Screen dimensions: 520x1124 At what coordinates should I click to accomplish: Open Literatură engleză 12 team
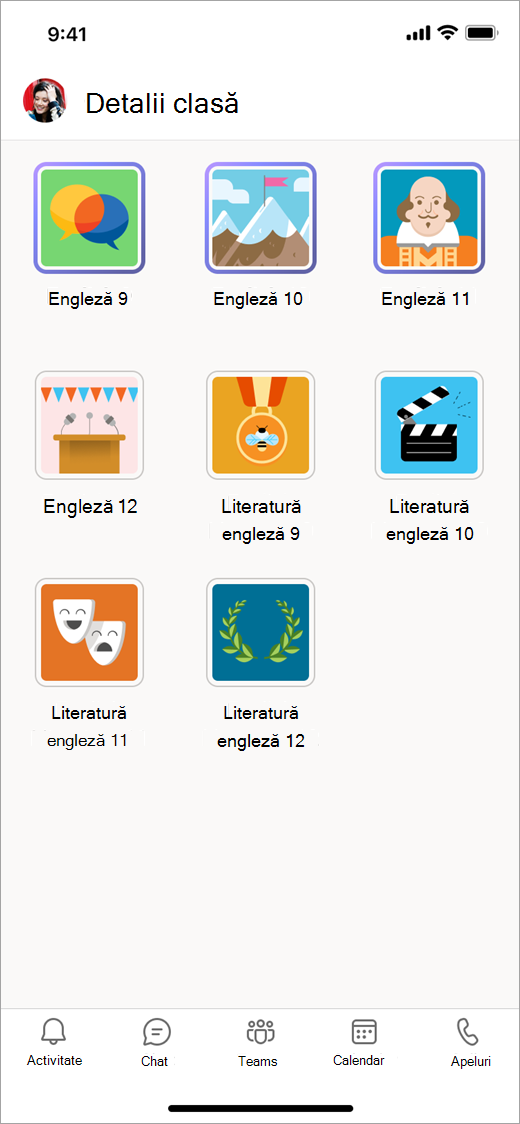(x=260, y=632)
